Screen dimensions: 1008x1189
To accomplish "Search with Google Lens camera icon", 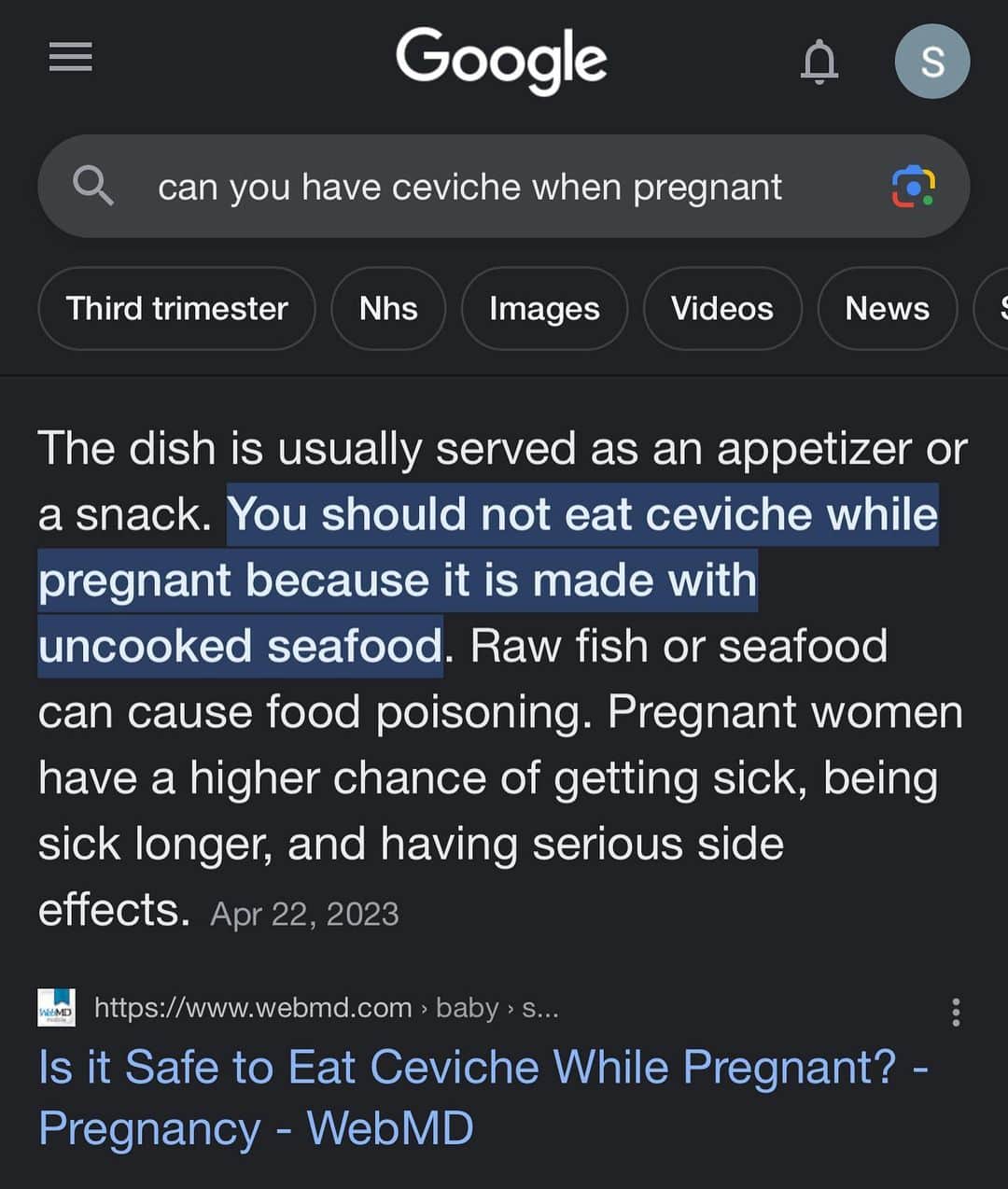I will [913, 187].
